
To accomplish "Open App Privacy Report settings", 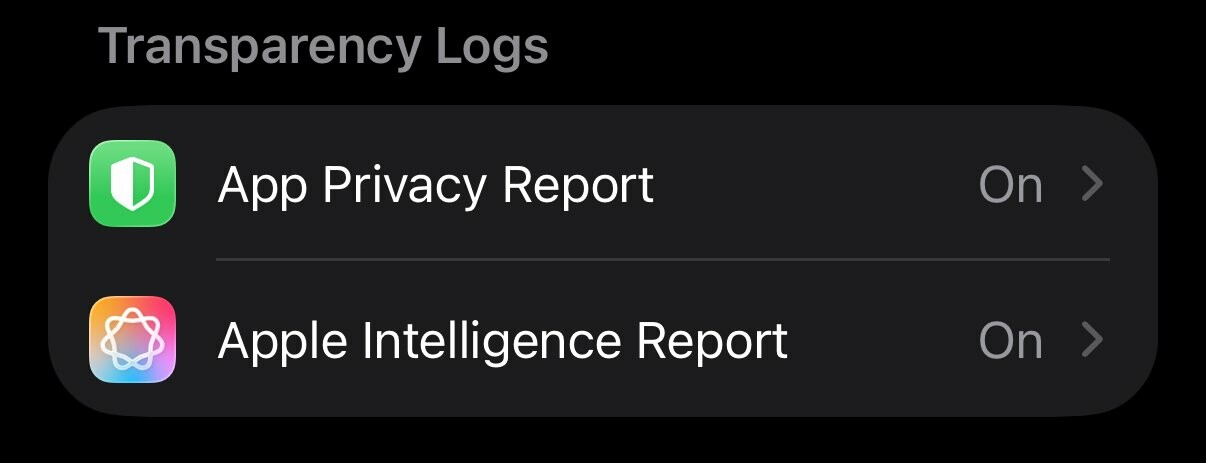I will [x=600, y=185].
